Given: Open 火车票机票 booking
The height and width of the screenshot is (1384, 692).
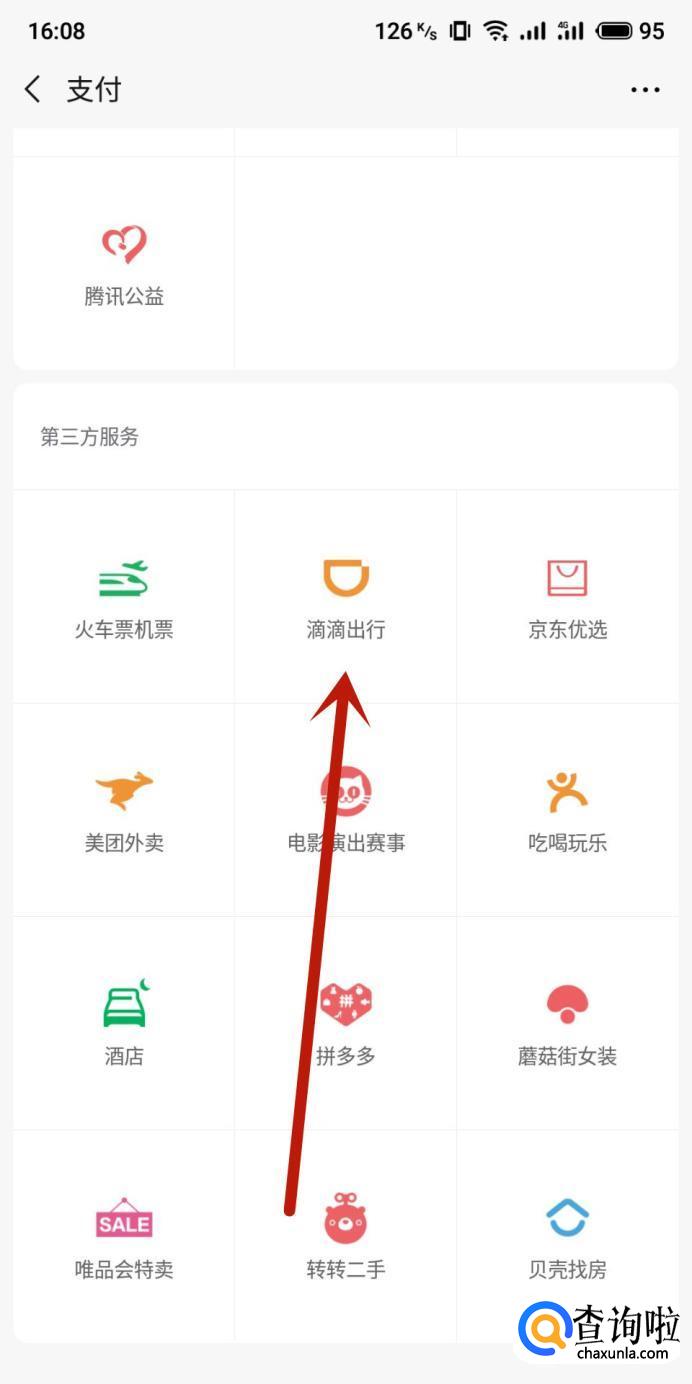Looking at the screenshot, I should pyautogui.click(x=124, y=597).
